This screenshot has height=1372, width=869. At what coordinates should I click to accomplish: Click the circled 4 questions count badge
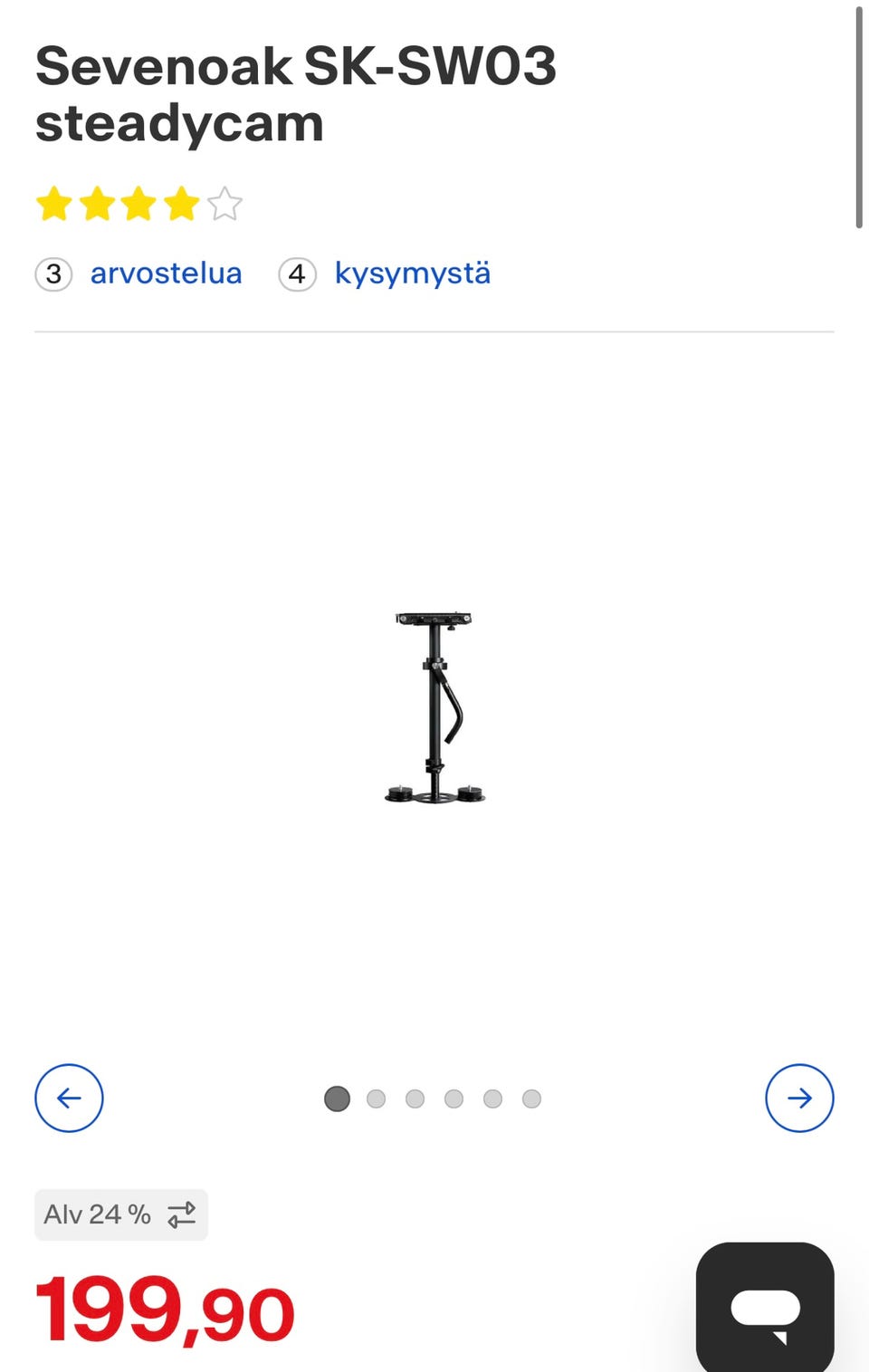click(298, 273)
